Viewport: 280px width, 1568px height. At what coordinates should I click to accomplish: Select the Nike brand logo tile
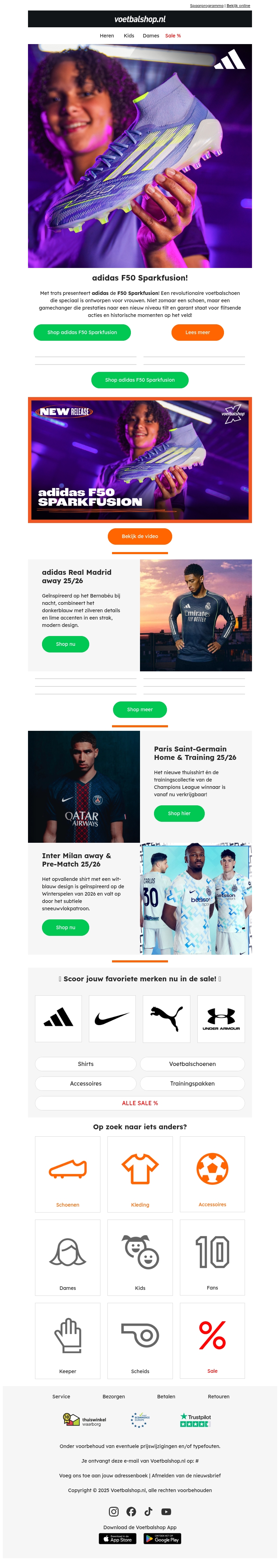coord(112,1019)
